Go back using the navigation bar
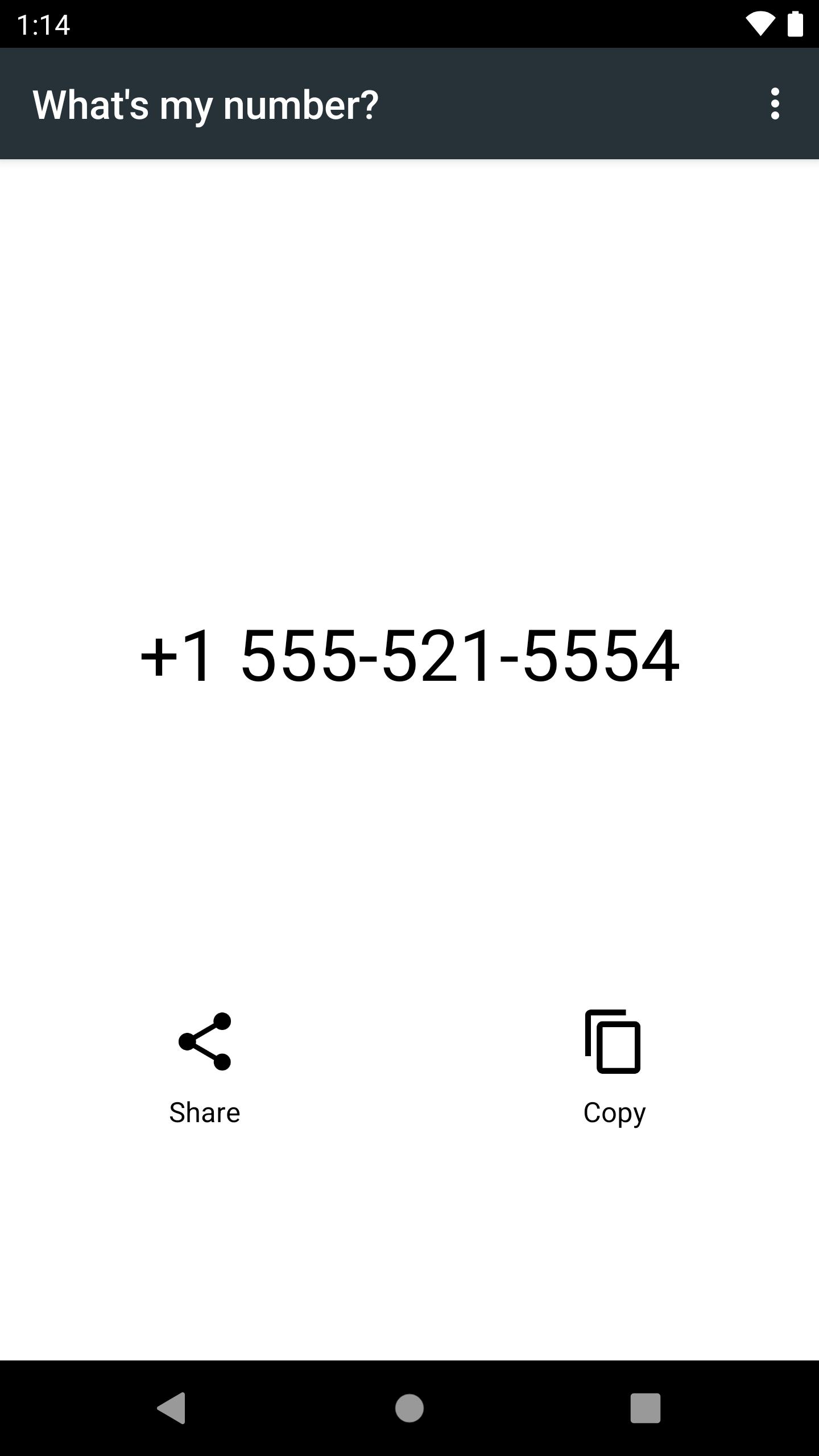 (x=172, y=1408)
